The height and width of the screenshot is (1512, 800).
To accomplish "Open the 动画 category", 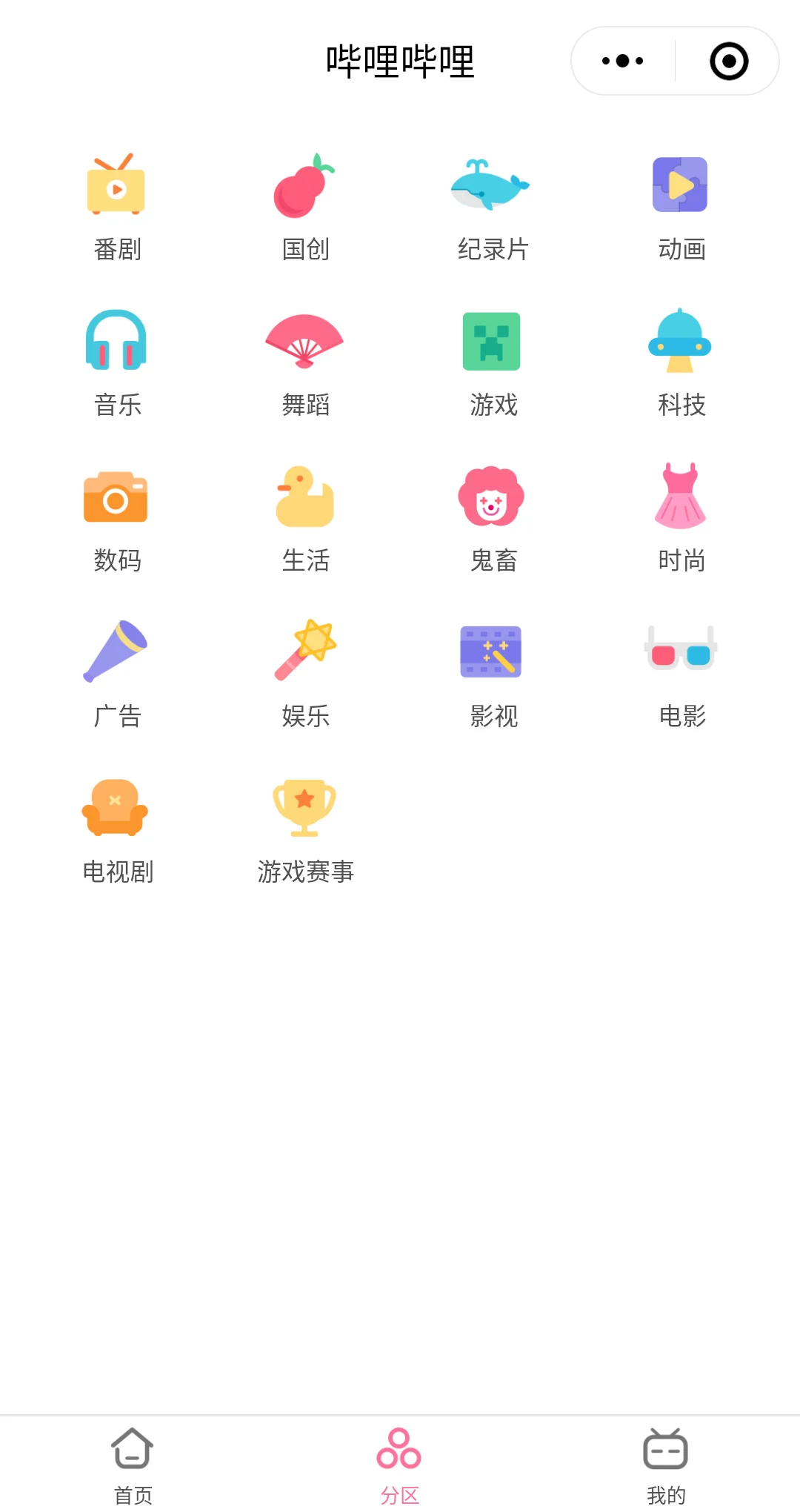I will click(681, 208).
